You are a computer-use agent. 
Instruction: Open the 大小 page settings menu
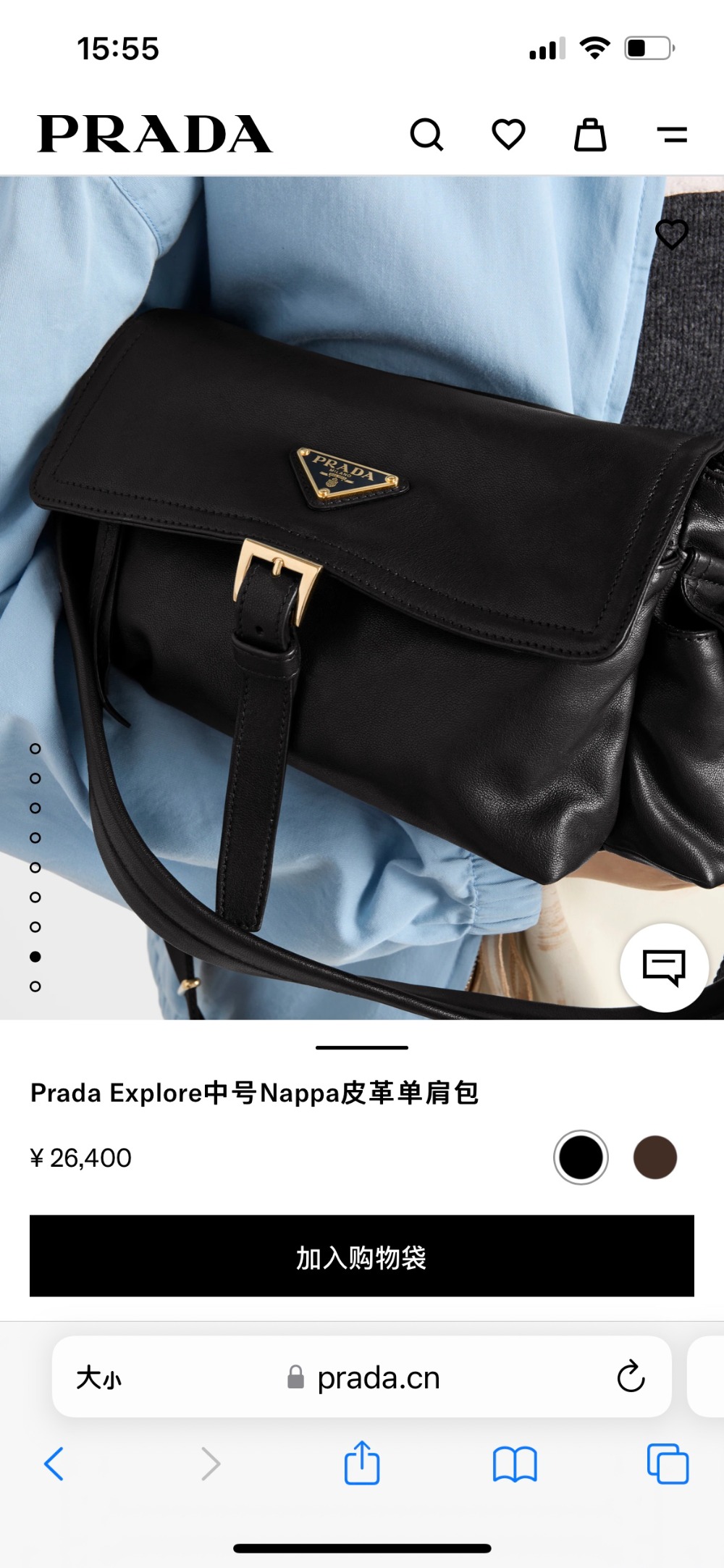coord(99,1378)
